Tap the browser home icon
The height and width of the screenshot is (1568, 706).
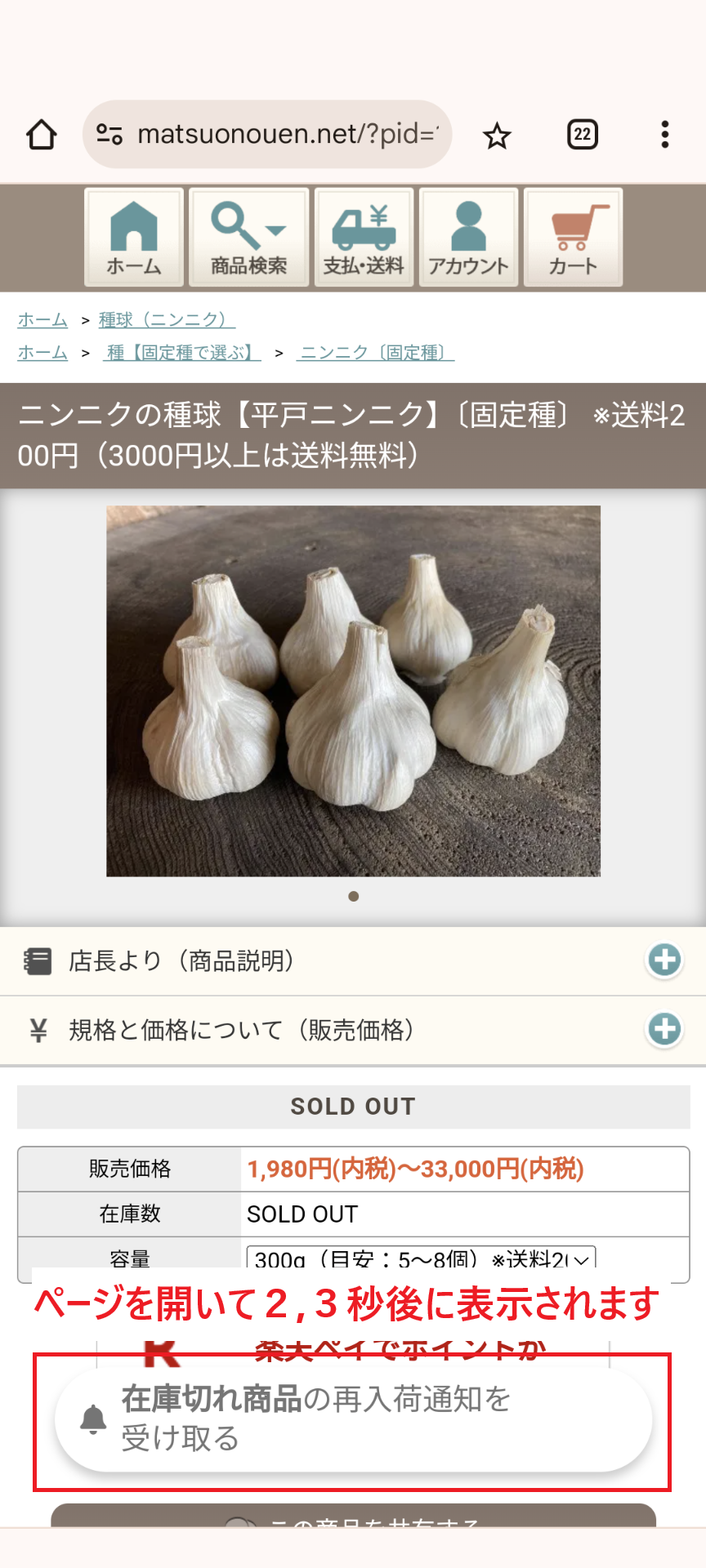click(42, 135)
